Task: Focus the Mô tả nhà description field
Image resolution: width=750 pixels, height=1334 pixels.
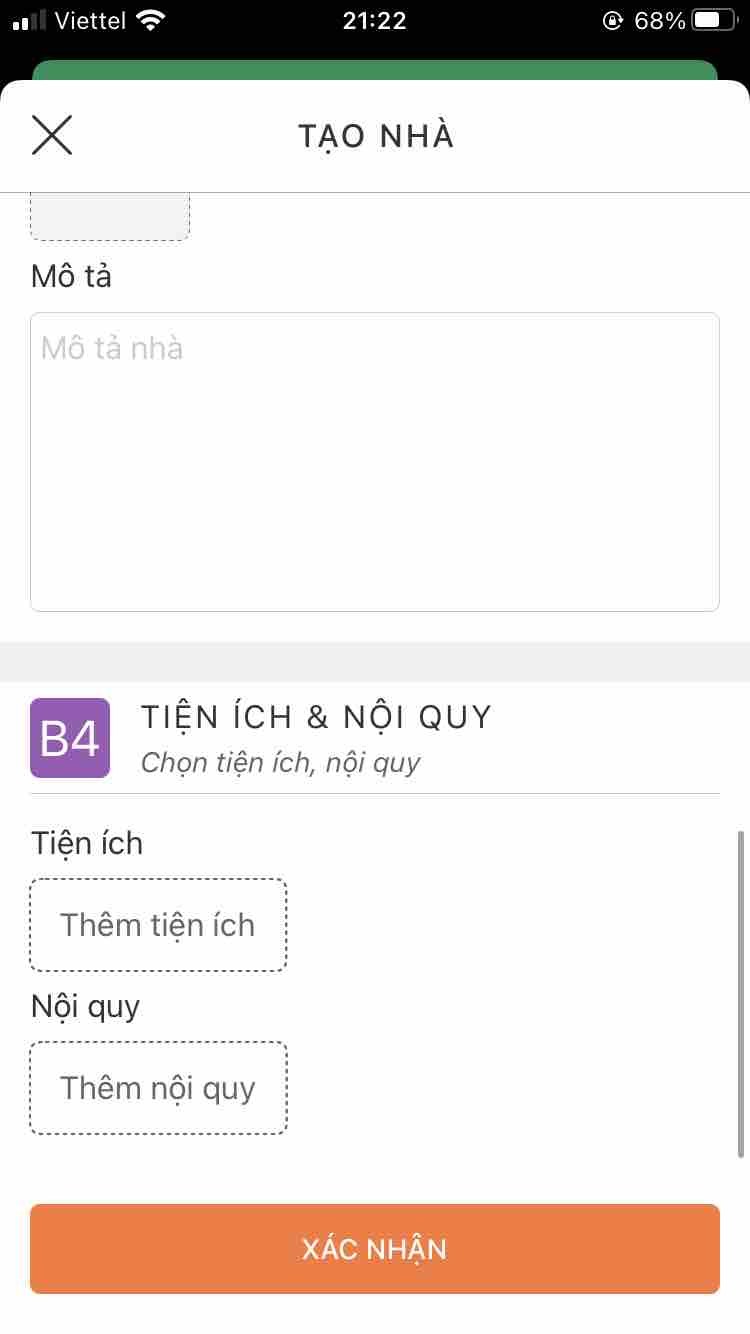Action: click(375, 461)
